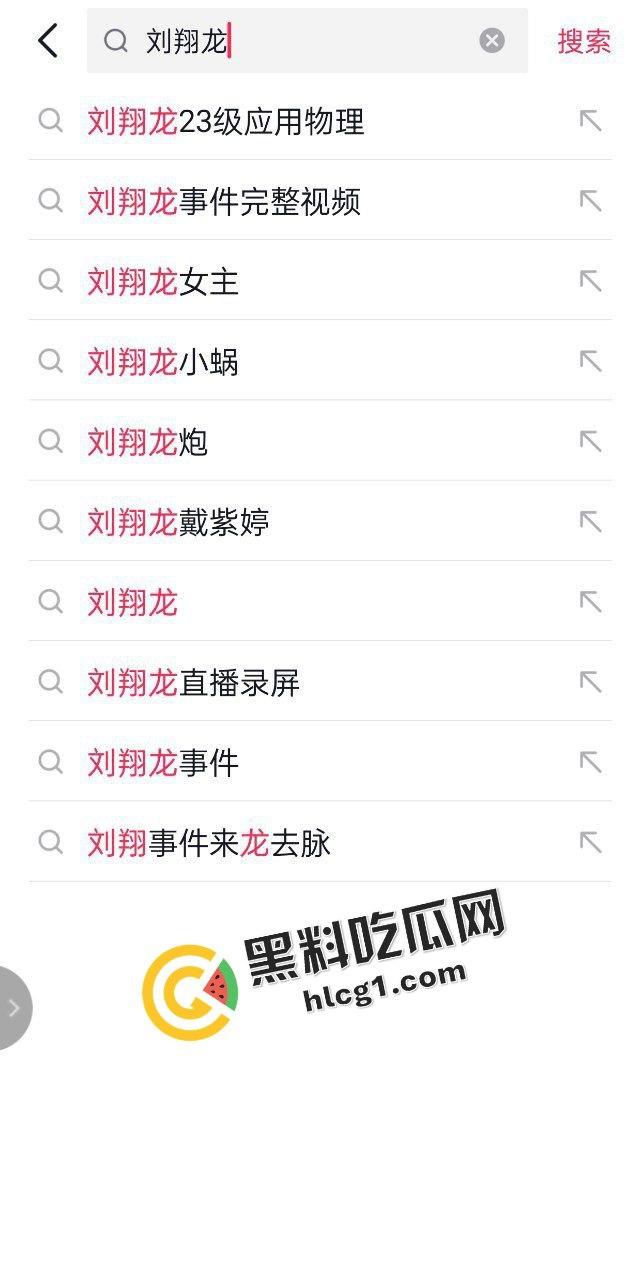Tap the 搜索 button
The width and height of the screenshot is (641, 1280).
pyautogui.click(x=583, y=41)
